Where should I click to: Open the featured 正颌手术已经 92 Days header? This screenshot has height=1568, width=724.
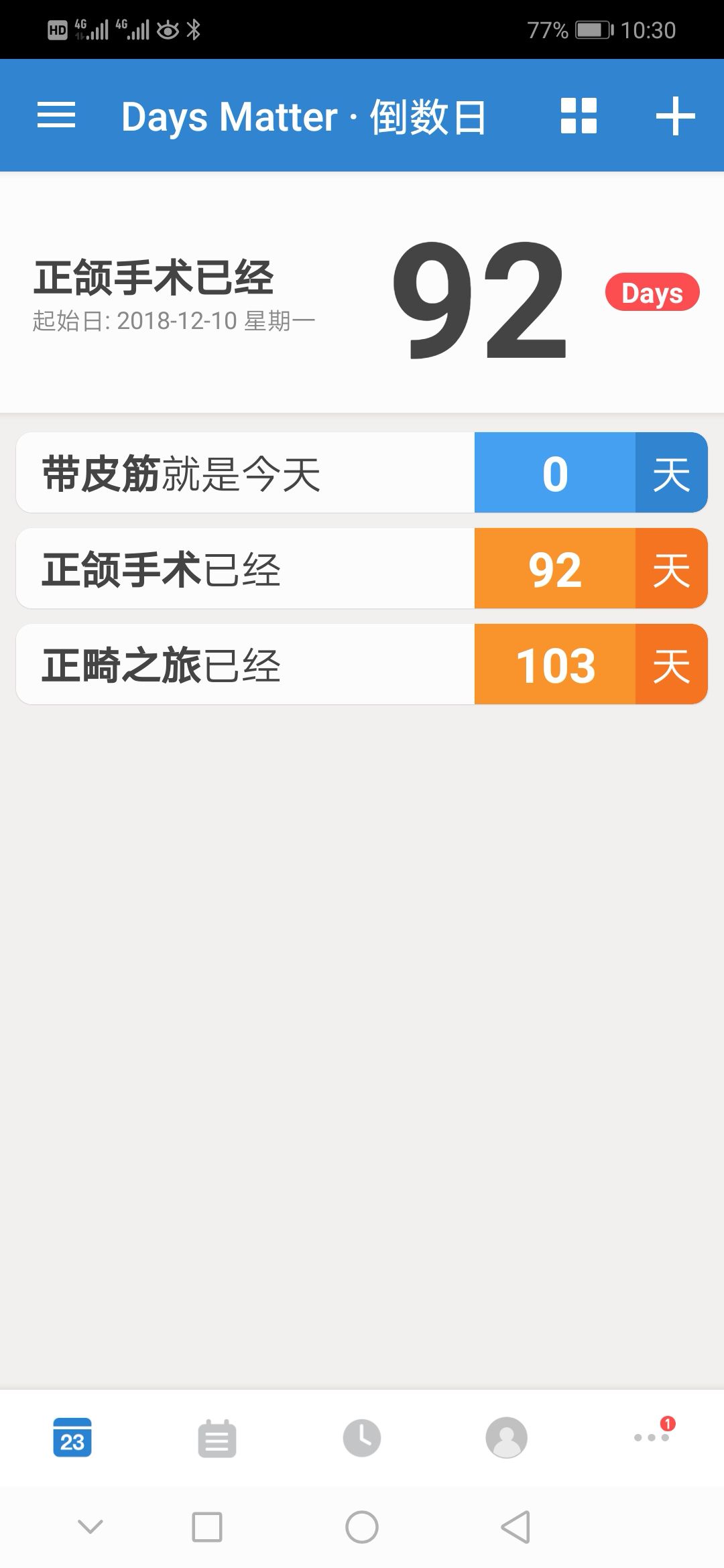pyautogui.click(x=362, y=292)
